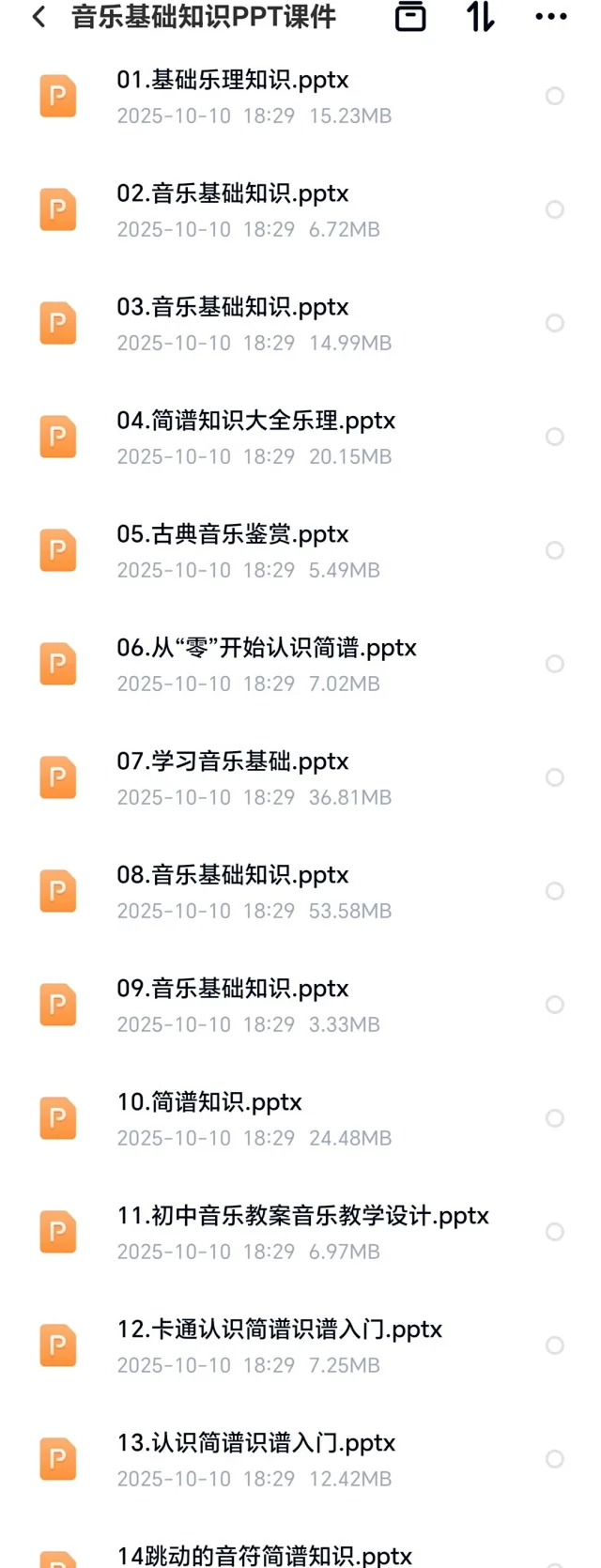
Task: Open 14跳动的音符简谱知识.pptx
Action: coord(264,1556)
